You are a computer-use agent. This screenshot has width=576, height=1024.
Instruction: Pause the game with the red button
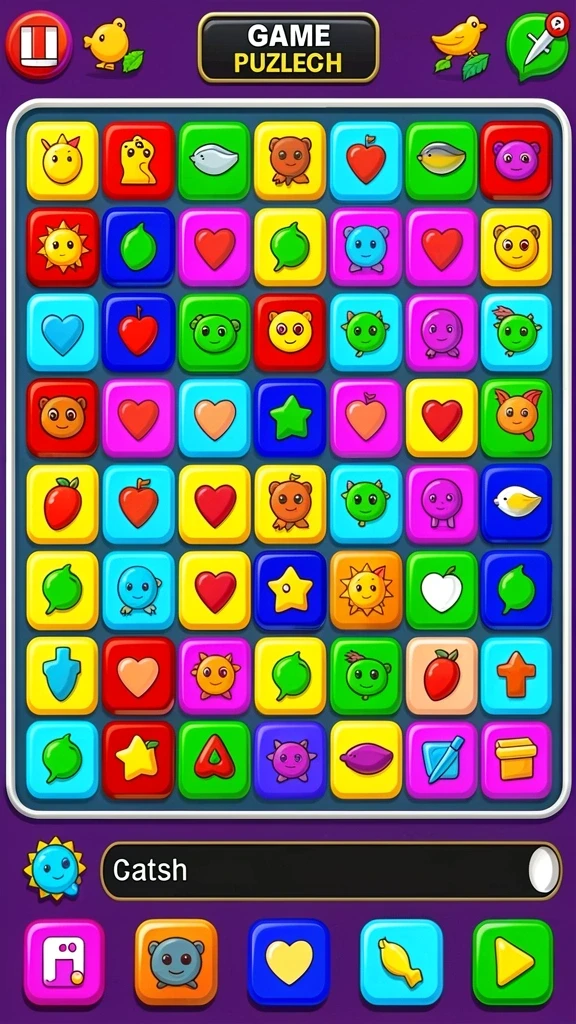click(39, 46)
